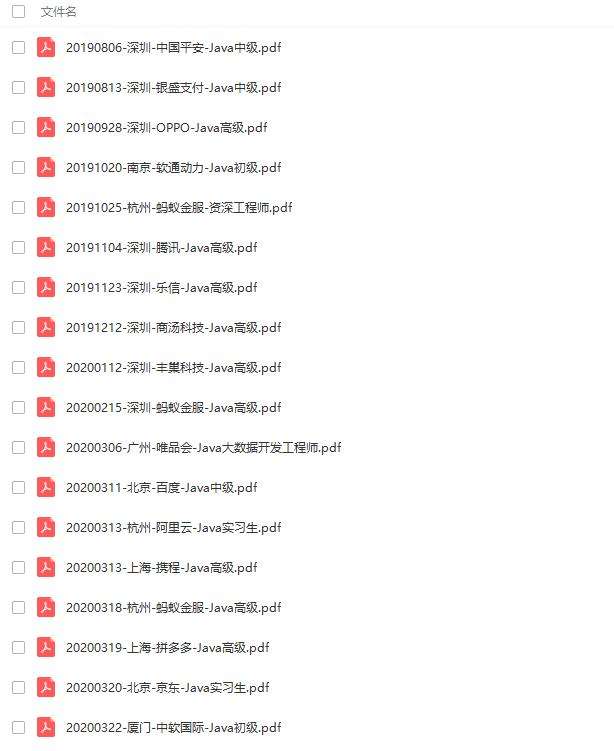Tick the select-all checkbox beside 文件名

19,12
